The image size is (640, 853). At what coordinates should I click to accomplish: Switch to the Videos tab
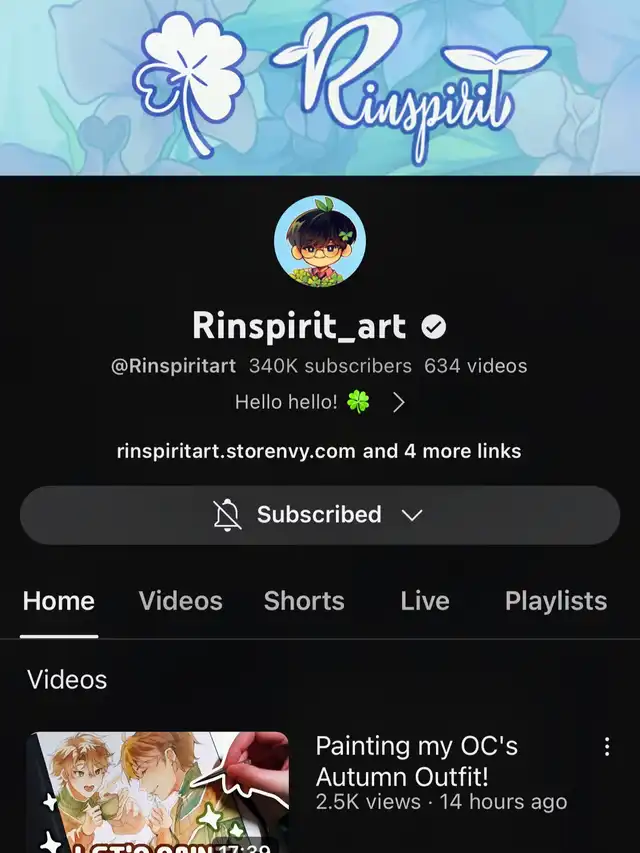coord(180,601)
